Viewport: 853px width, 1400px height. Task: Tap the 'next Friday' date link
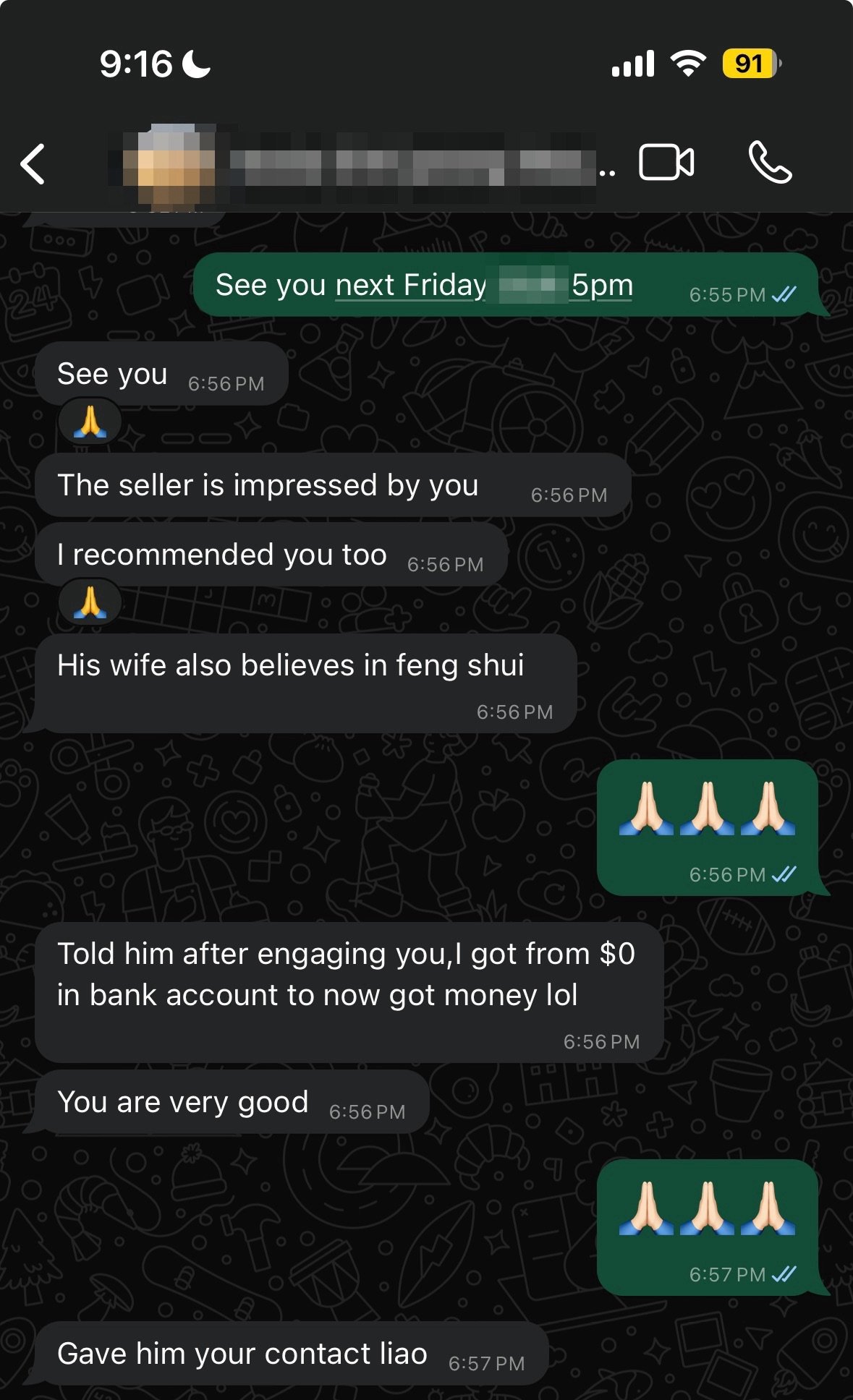point(410,286)
